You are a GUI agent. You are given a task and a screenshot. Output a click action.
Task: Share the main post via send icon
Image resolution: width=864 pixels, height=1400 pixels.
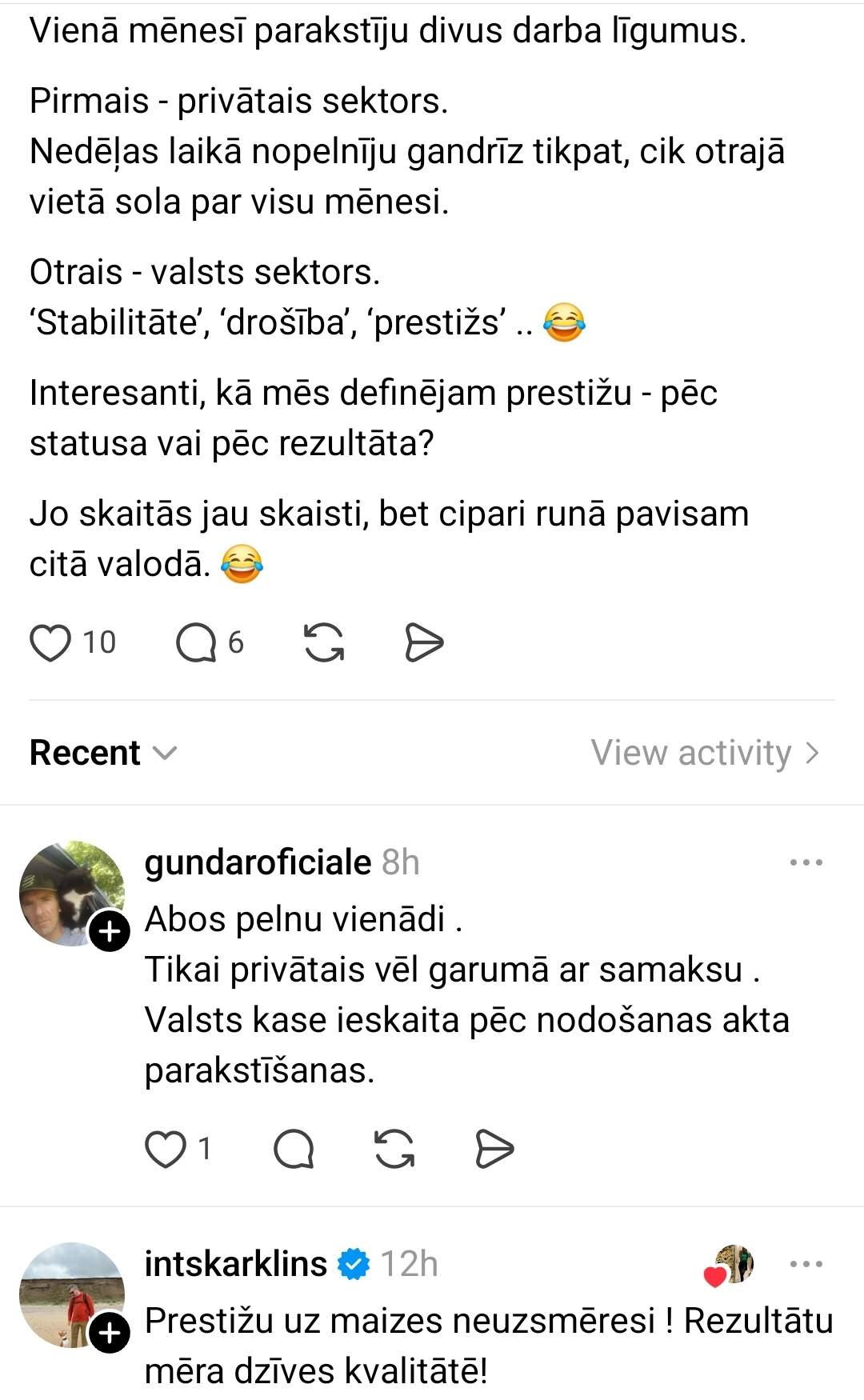tap(423, 643)
